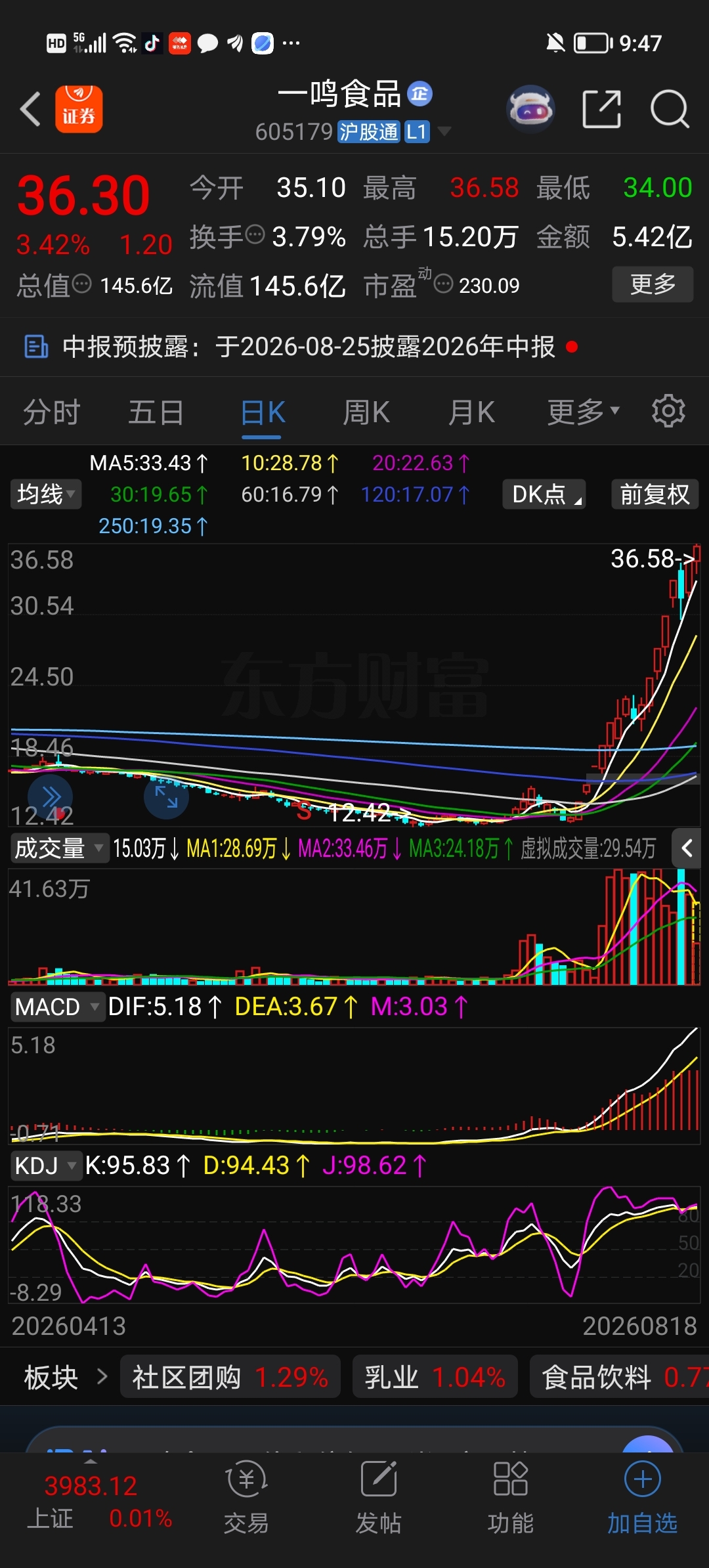Expand the 更多 chart period dropdown
Image resolution: width=709 pixels, height=1568 pixels.
583,412
